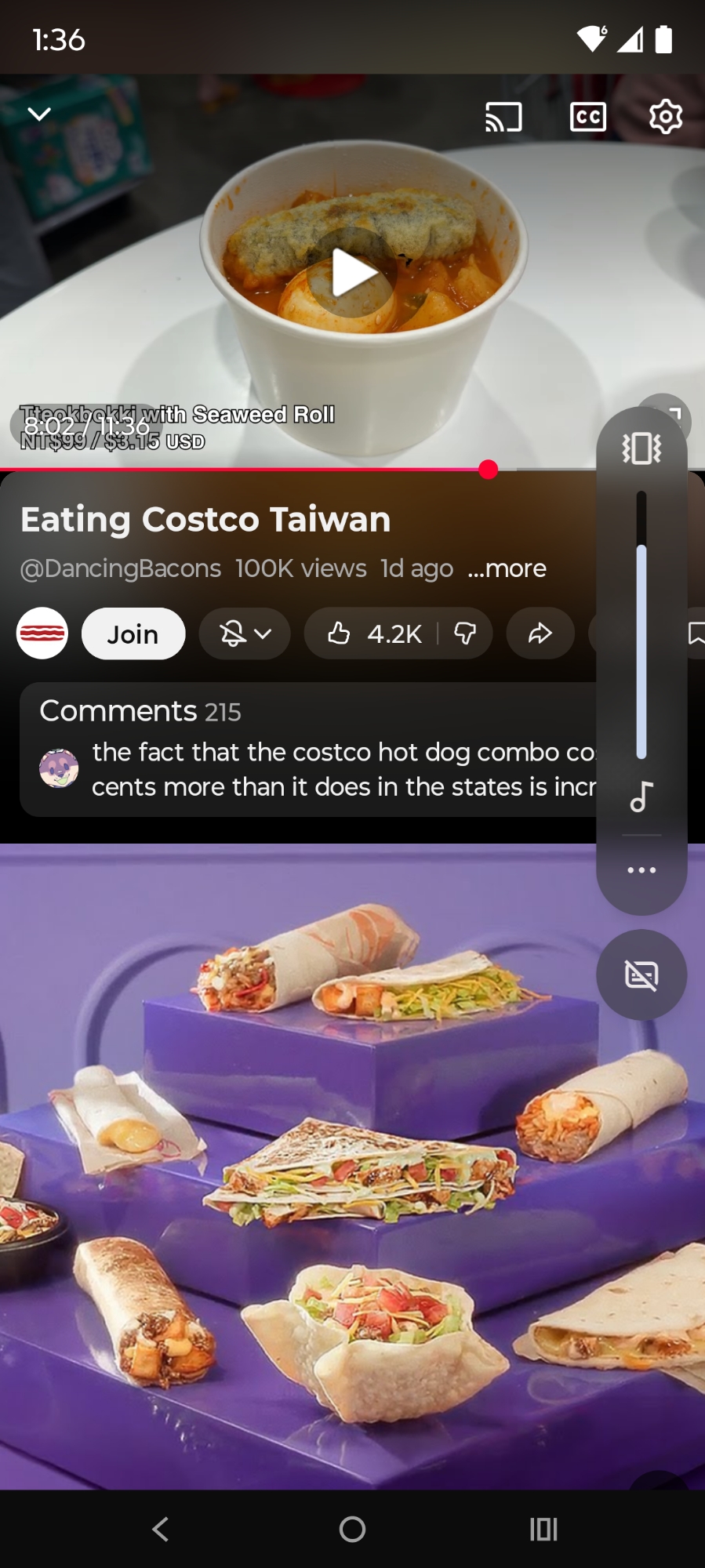This screenshot has height=1568, width=705.
Task: Open the DancingBacons channel avatar
Action: 42,633
